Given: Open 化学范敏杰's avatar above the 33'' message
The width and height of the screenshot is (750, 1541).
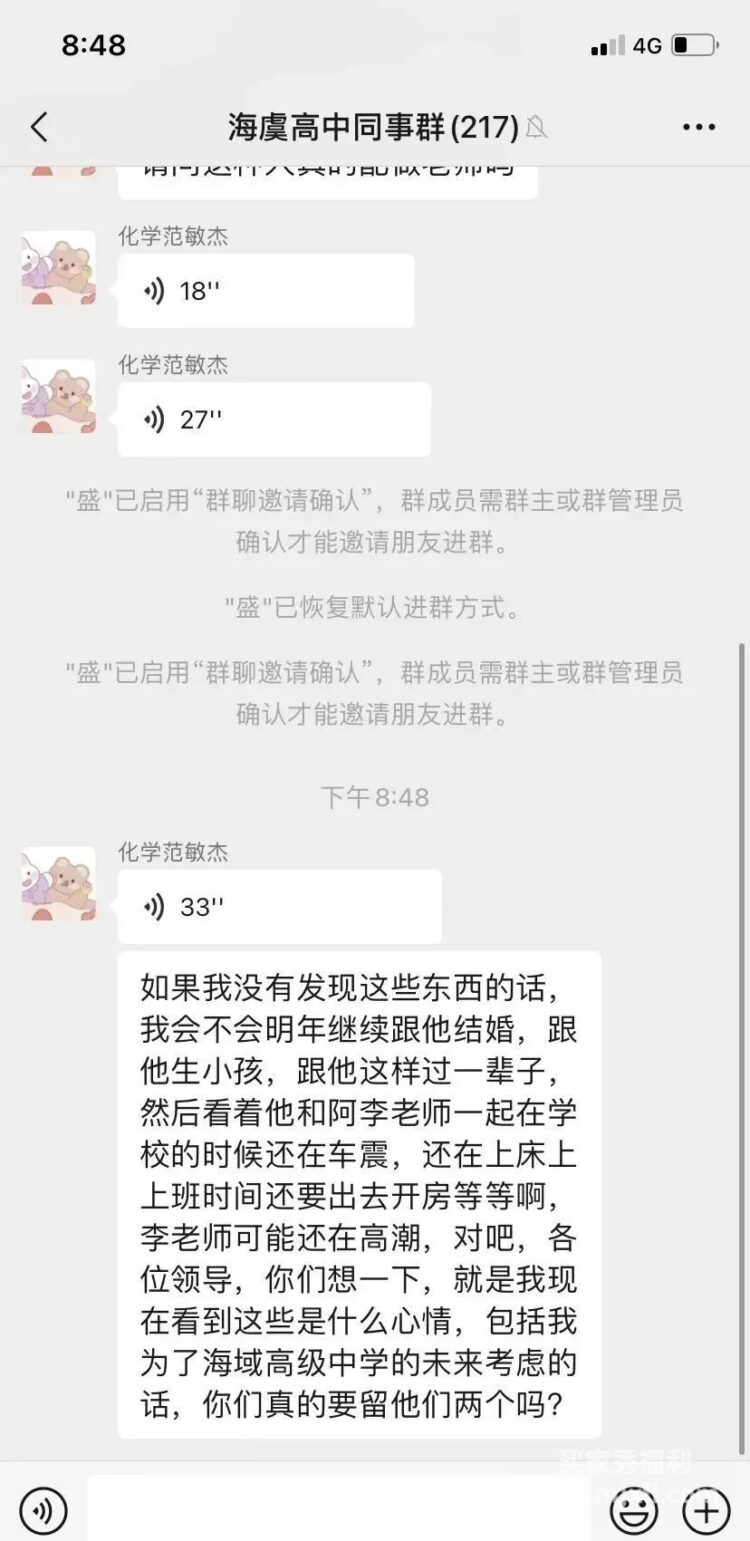Looking at the screenshot, I should tap(59, 884).
